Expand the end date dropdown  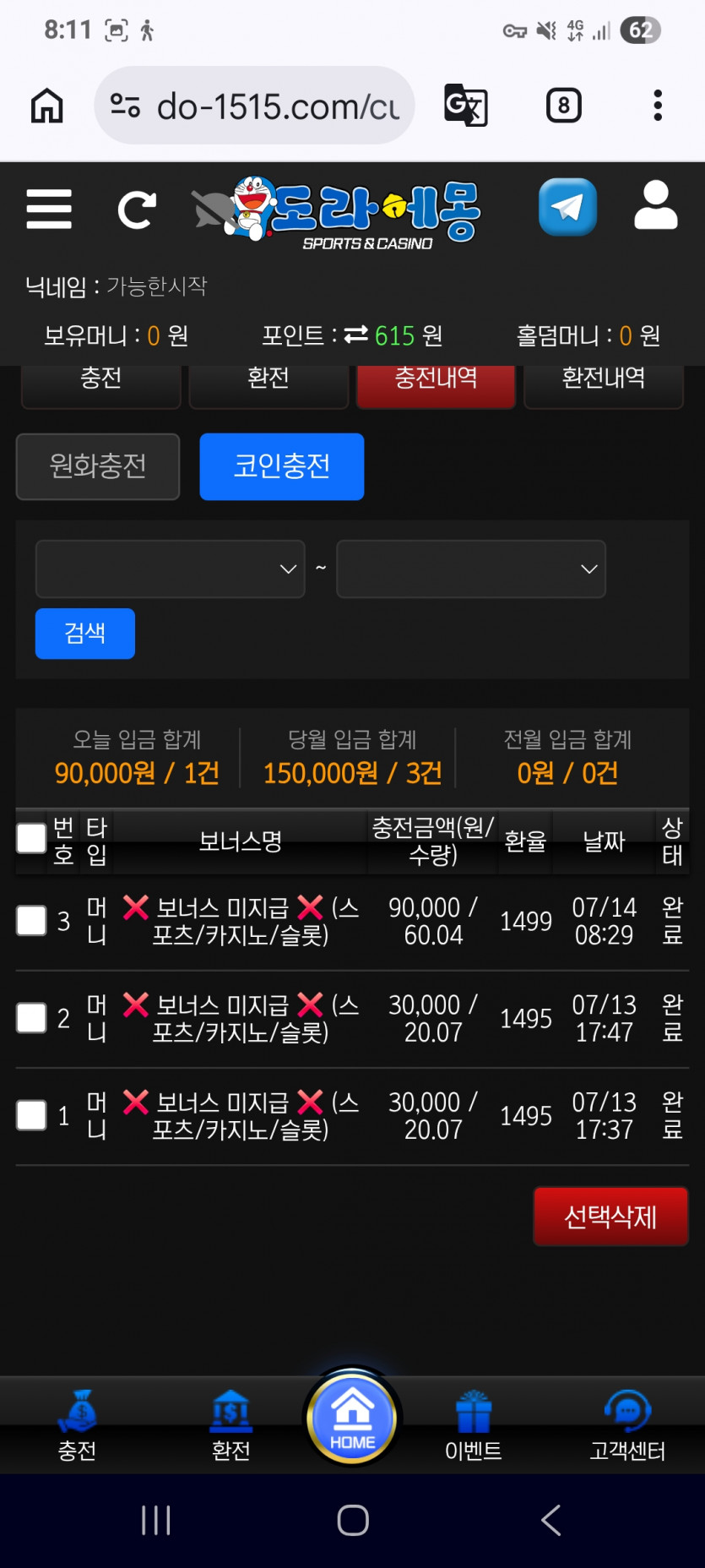click(471, 569)
